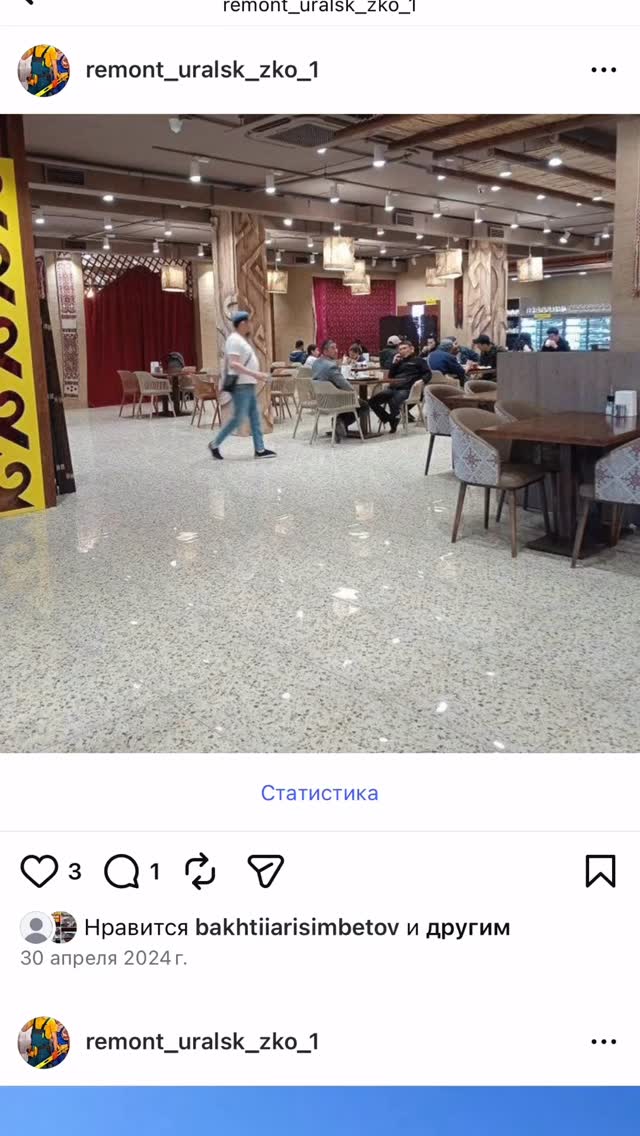Open comments on the cafe post
This screenshot has width=640, height=1136.
121,871
